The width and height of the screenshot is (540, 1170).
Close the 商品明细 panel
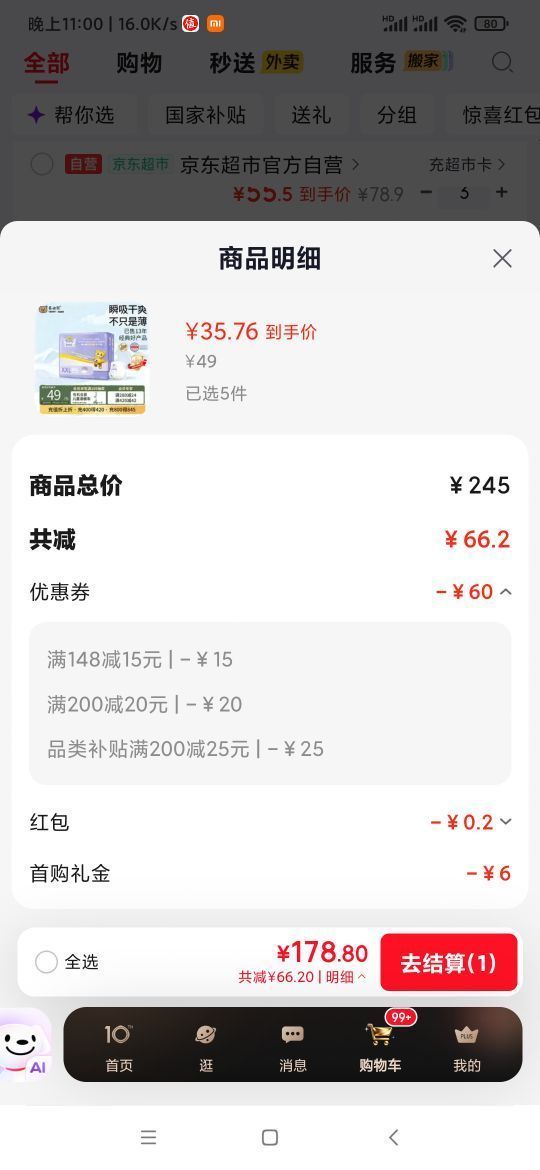pos(502,258)
